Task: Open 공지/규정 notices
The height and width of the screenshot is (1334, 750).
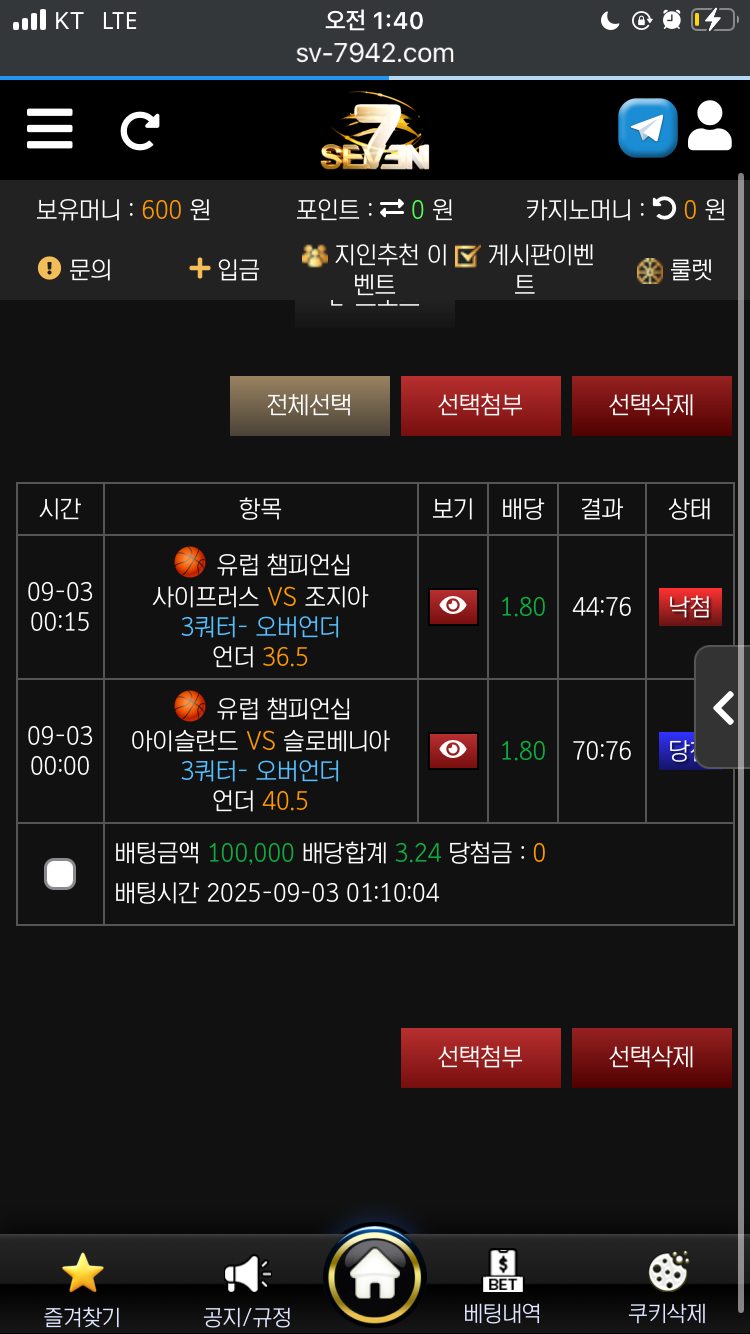Action: pos(247,1289)
